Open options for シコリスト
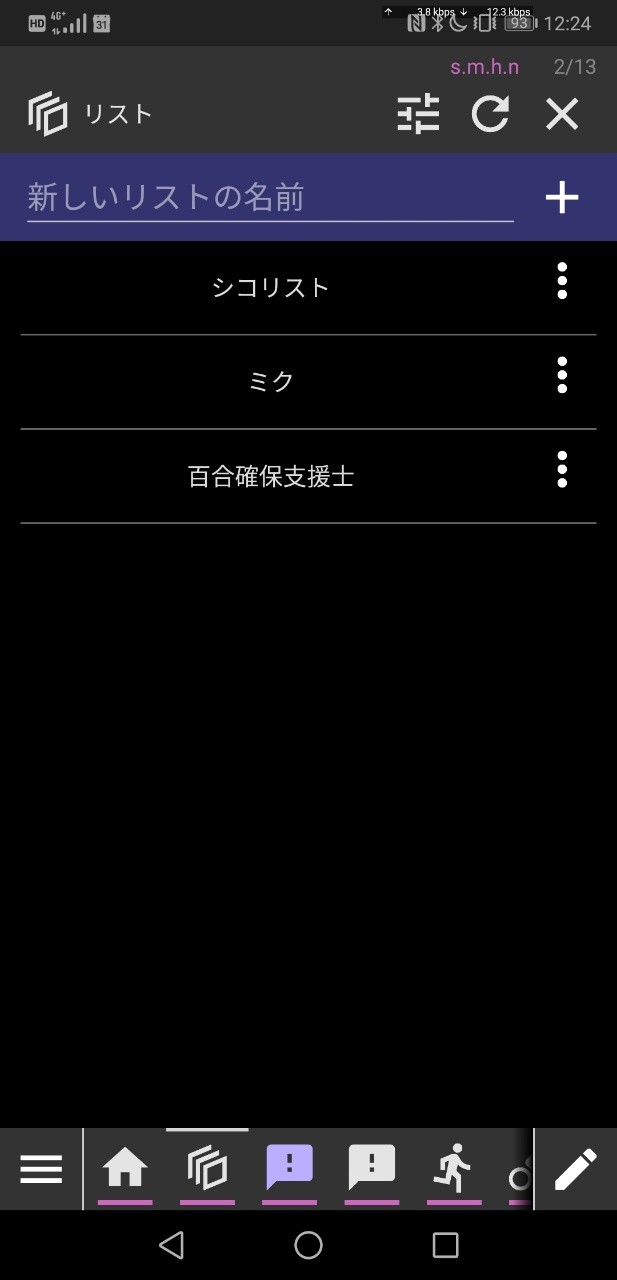 coord(562,281)
